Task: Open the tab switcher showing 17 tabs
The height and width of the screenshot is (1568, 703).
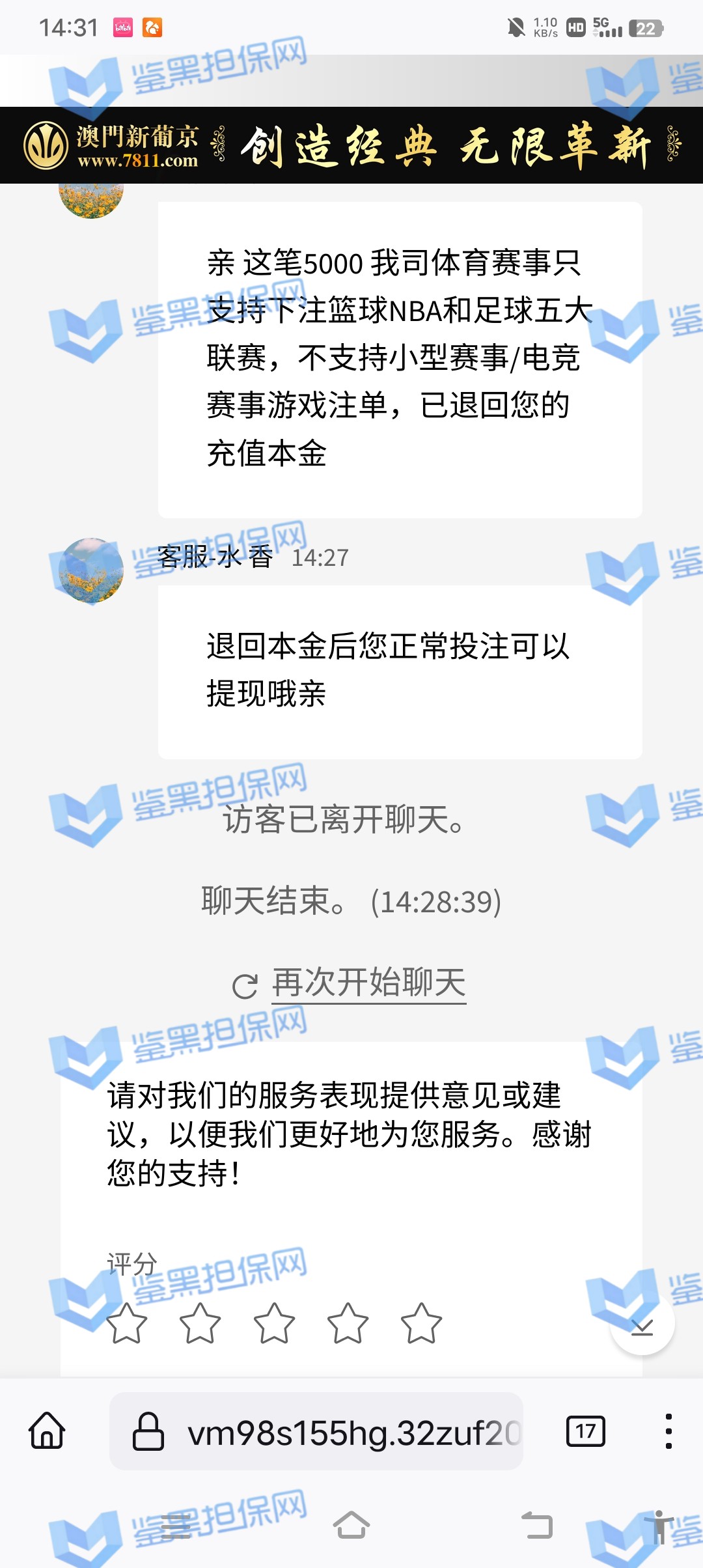Action: coord(586,1431)
